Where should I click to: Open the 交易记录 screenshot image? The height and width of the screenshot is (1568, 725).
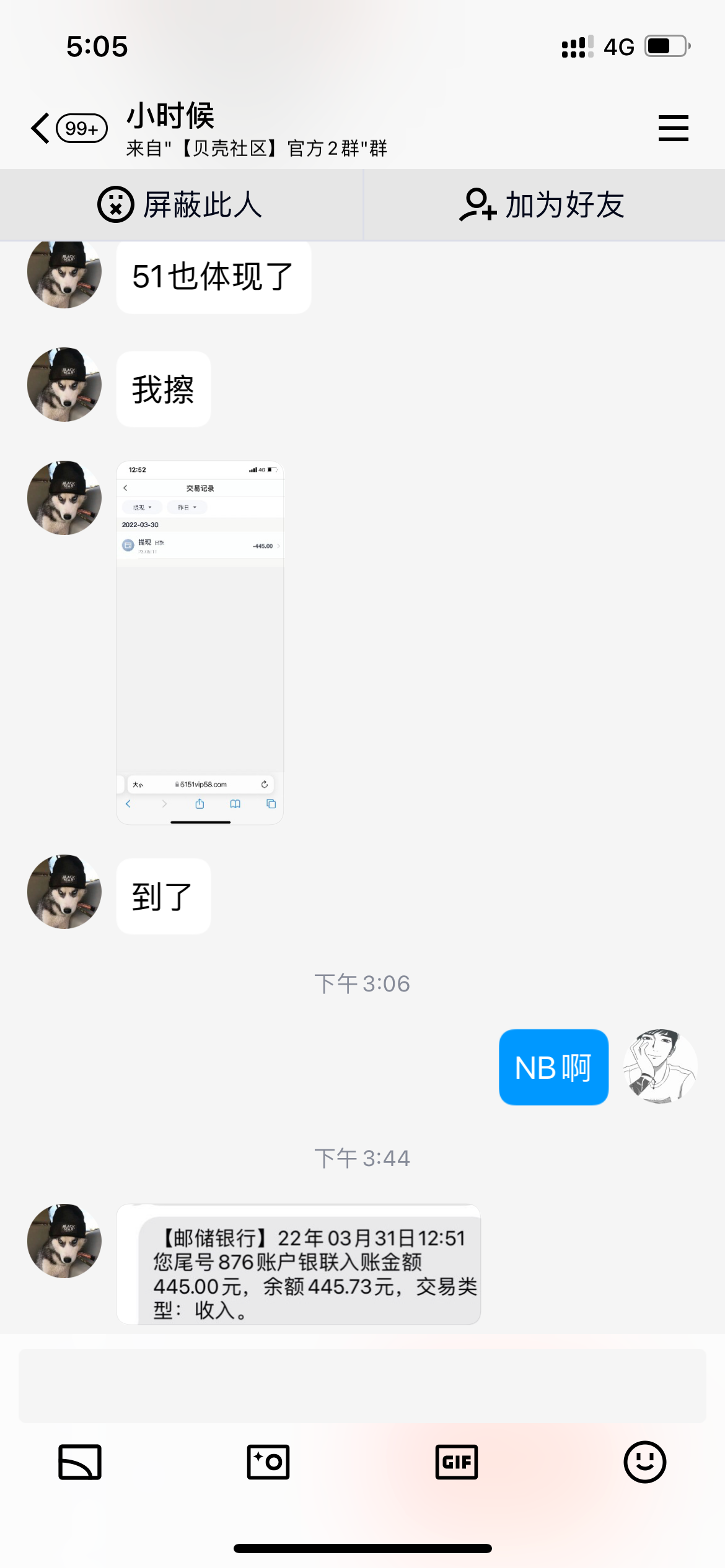[200, 642]
